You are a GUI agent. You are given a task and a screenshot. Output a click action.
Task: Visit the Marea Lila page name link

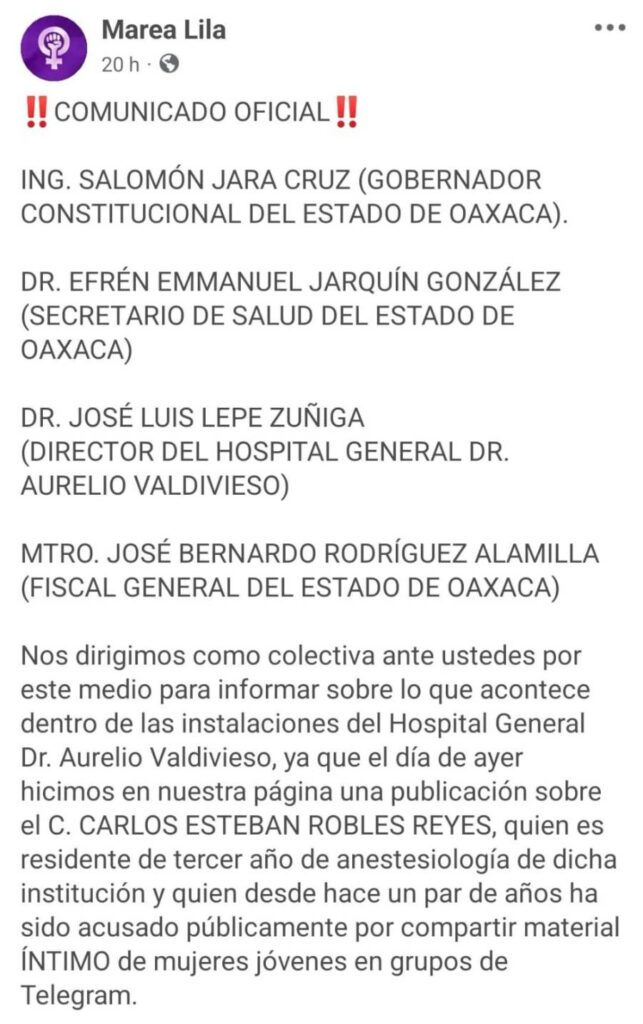[163, 30]
